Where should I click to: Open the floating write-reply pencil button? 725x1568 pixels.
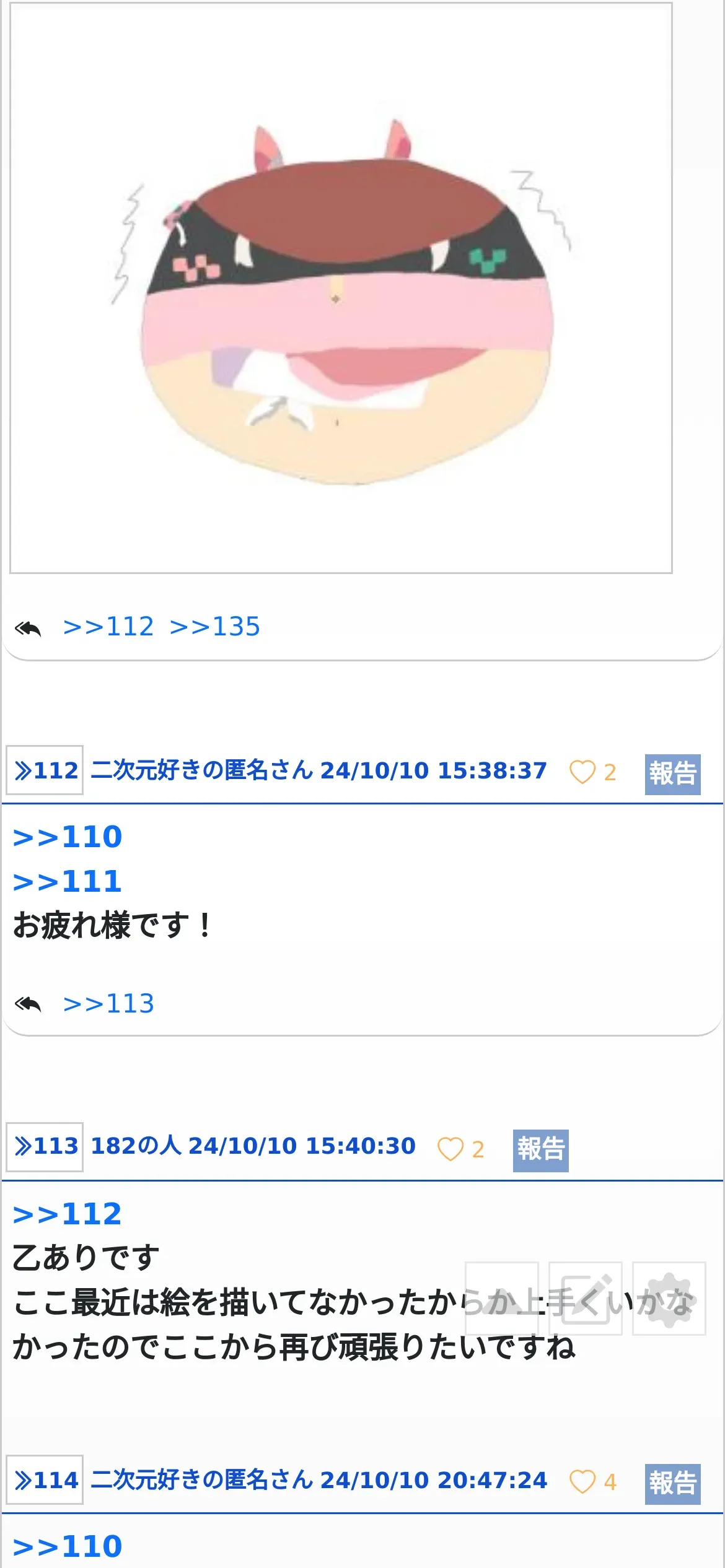[x=586, y=1299]
